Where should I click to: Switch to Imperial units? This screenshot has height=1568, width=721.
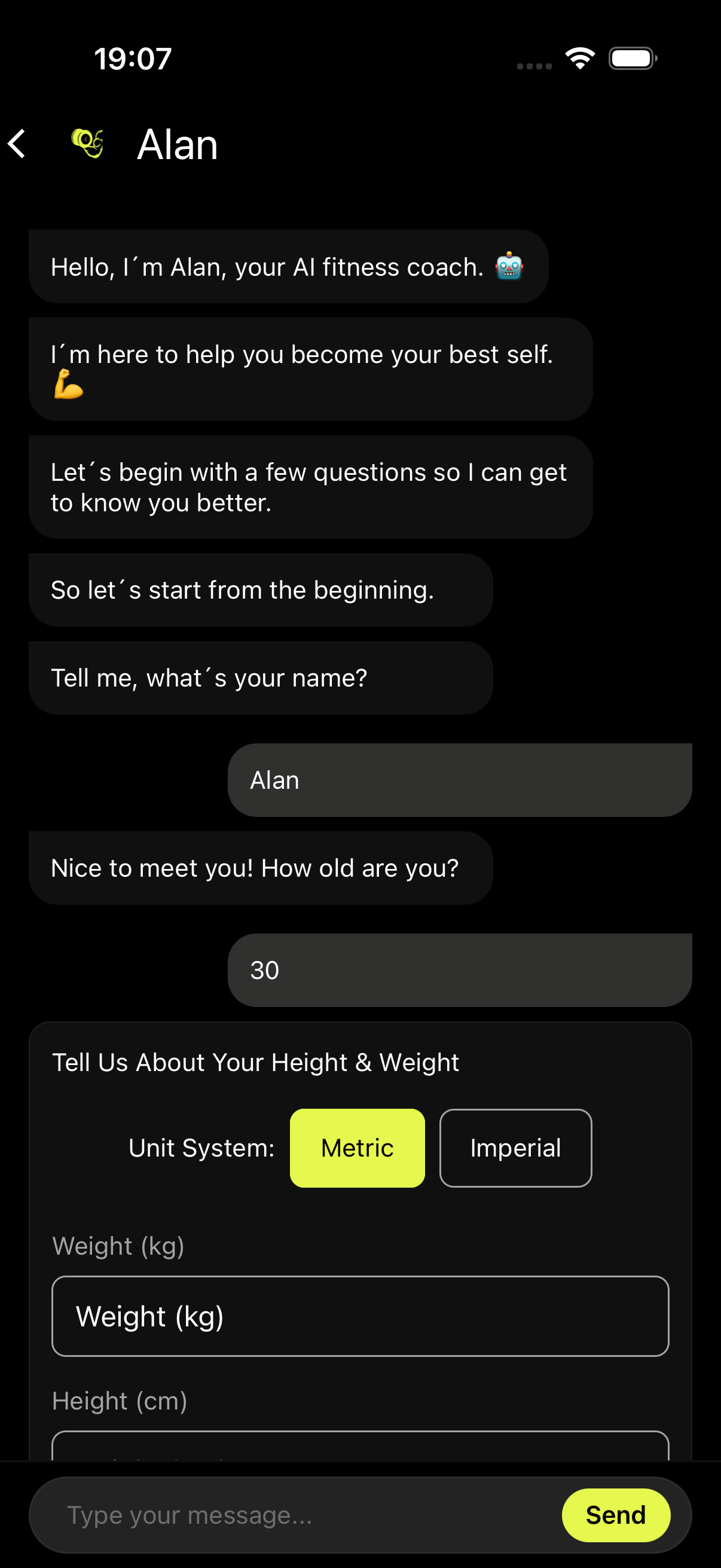[515, 1148]
